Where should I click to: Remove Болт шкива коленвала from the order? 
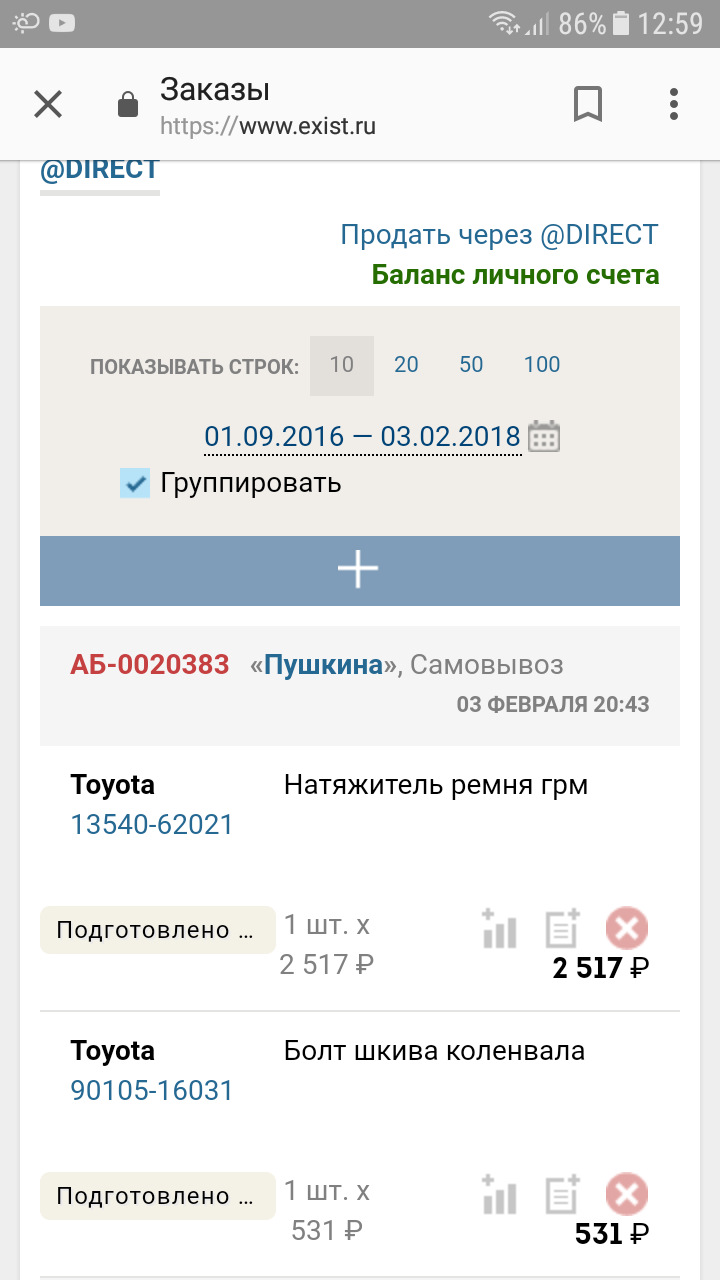pyautogui.click(x=626, y=1194)
